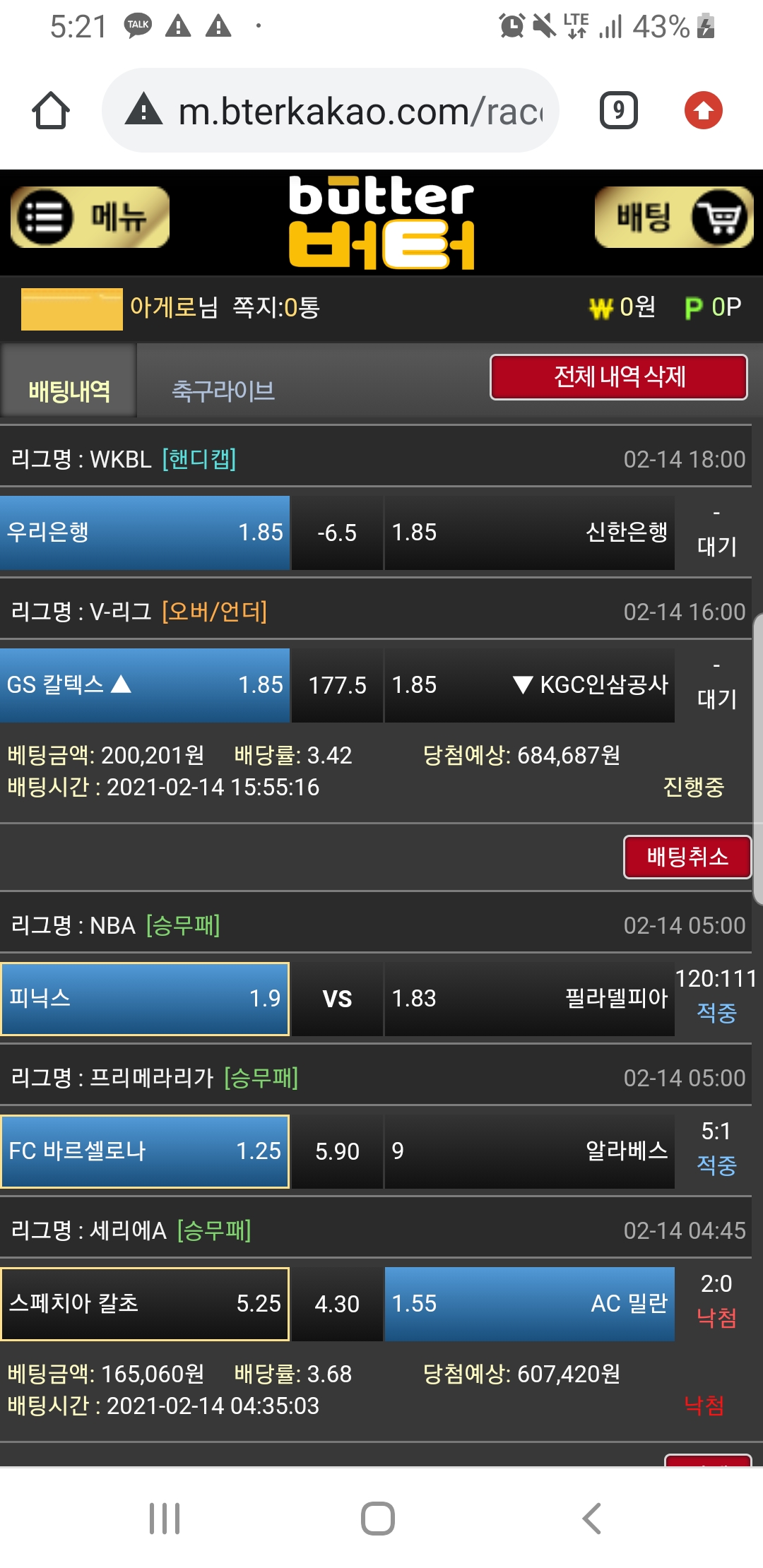Viewport: 763px width, 1568px height.
Task: Tap the m.bterkakao.com address bar
Action: click(x=332, y=111)
